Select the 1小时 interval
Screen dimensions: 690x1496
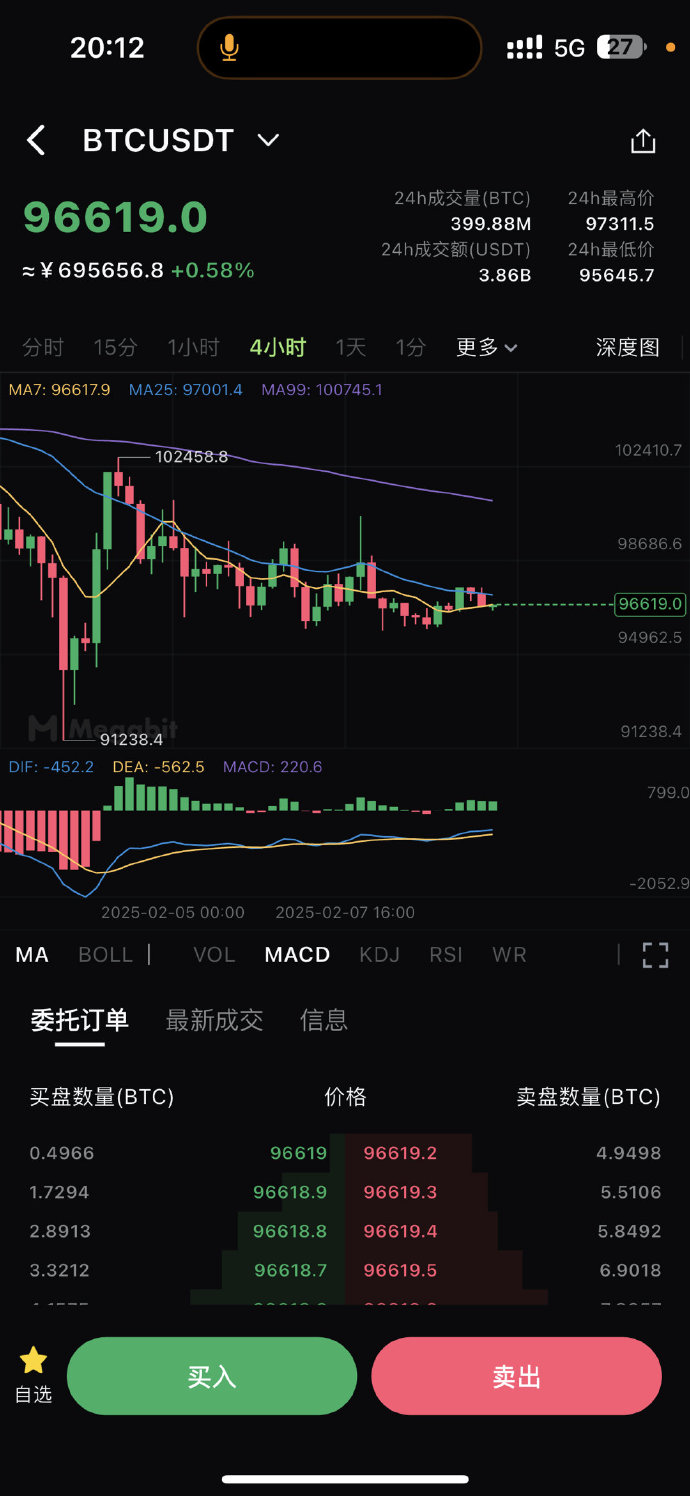click(x=193, y=347)
